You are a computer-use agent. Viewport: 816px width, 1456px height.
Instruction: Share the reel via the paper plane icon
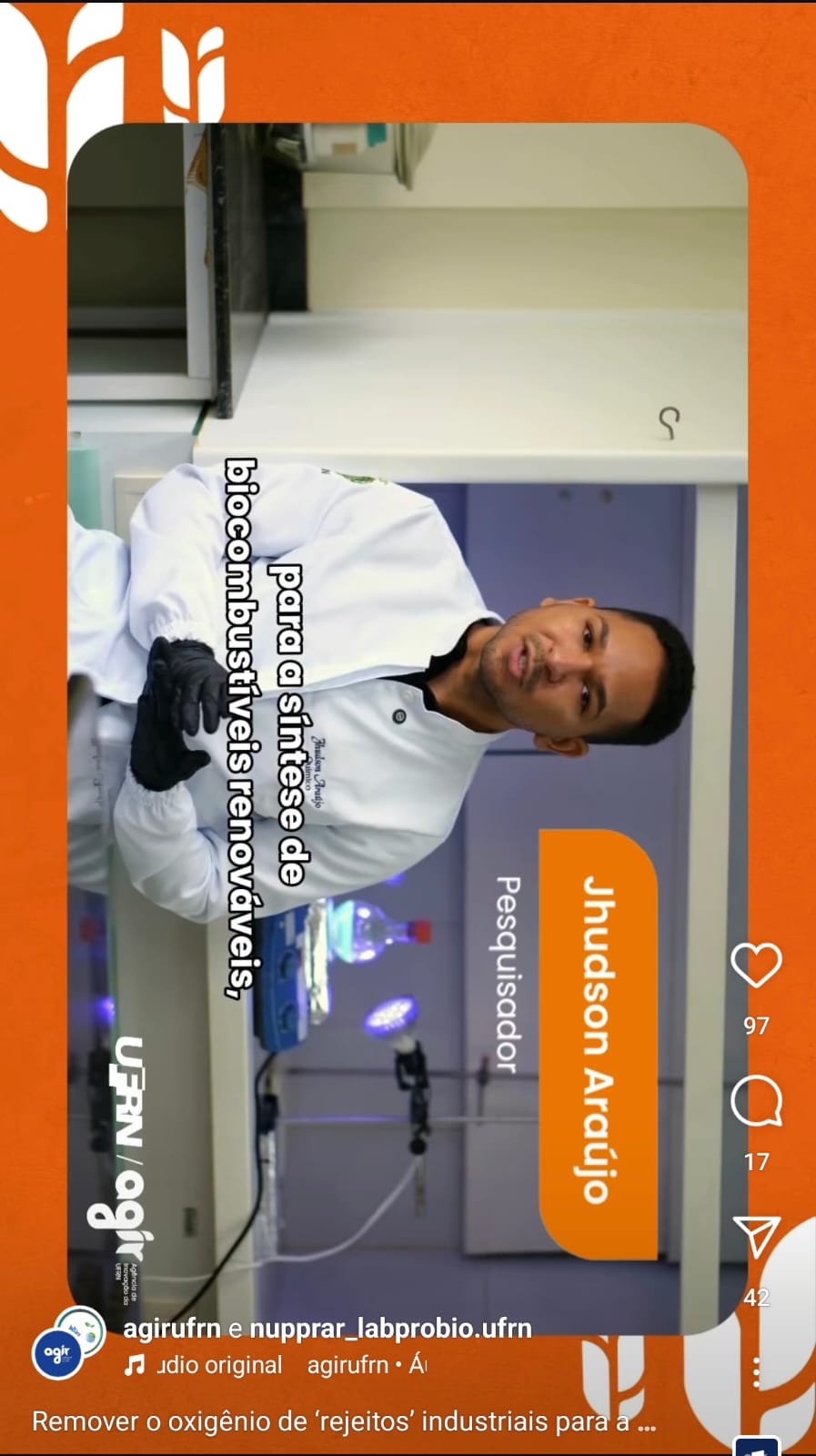[x=756, y=1238]
